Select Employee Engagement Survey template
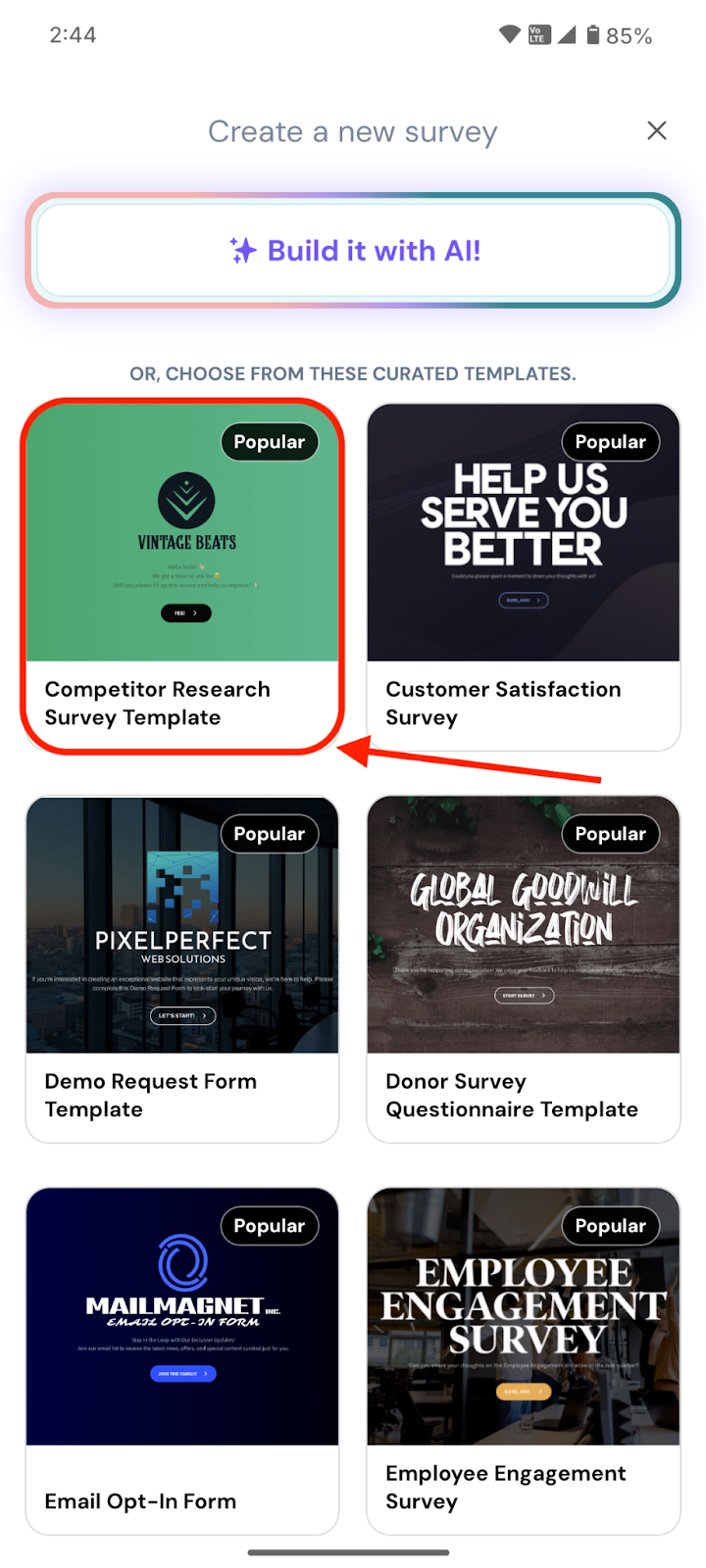Viewport: 706px width, 1568px height. pyautogui.click(x=523, y=1360)
